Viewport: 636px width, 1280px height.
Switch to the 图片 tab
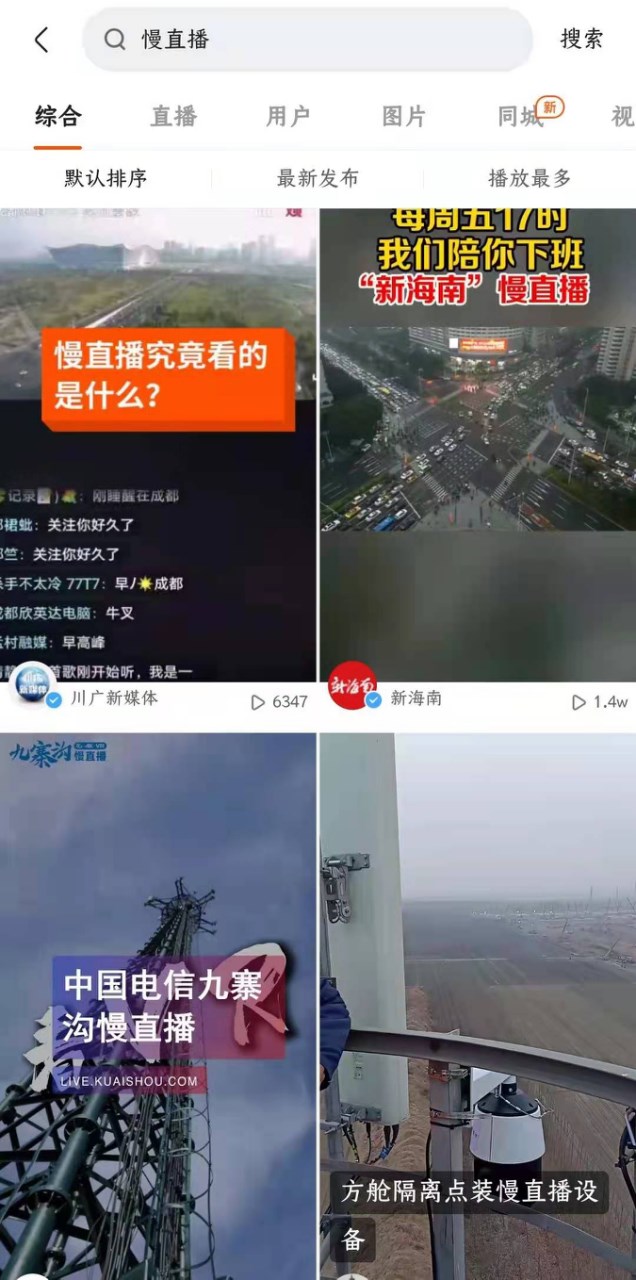tap(404, 116)
